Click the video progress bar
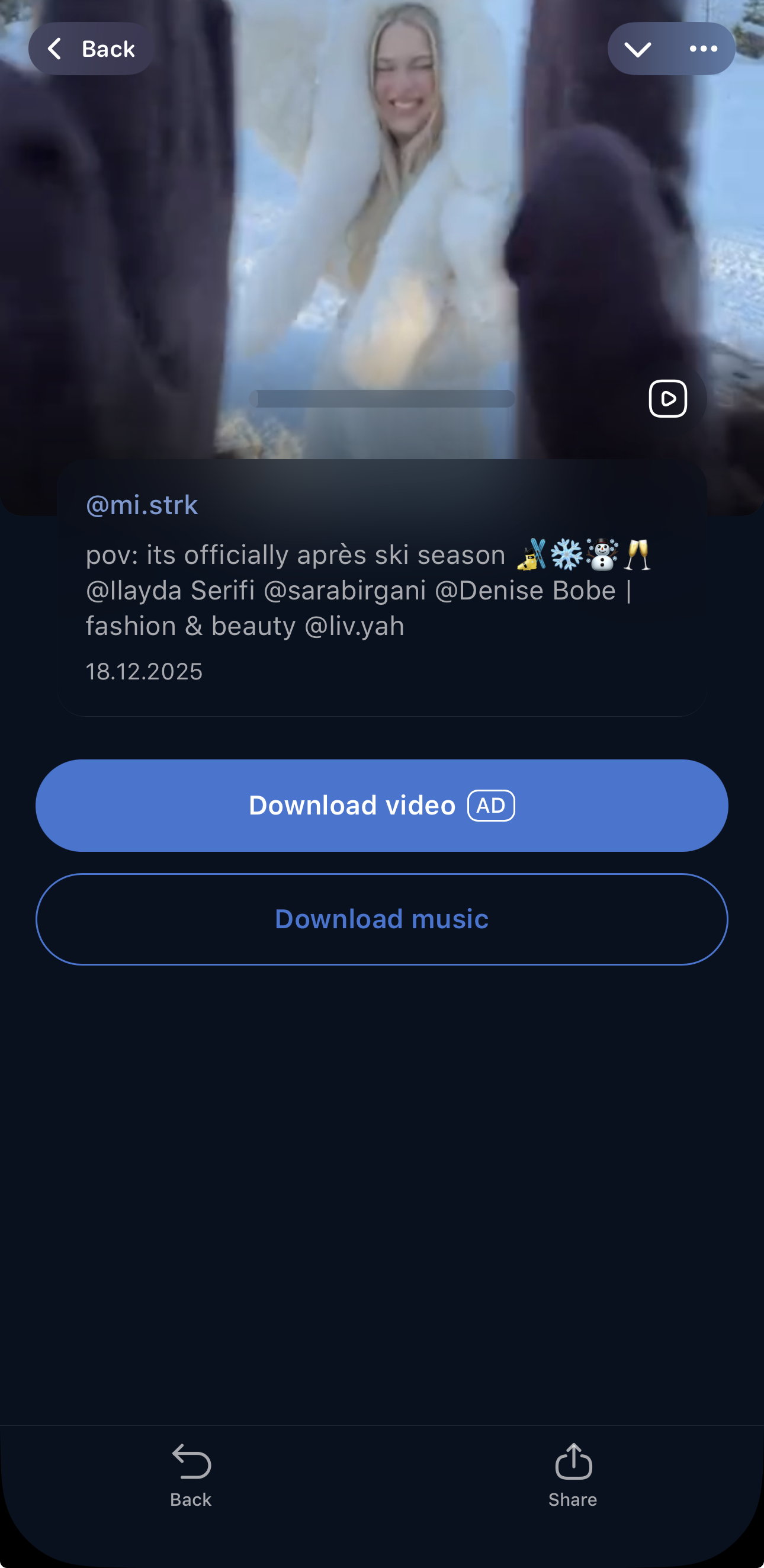Viewport: 764px width, 1568px height. pyautogui.click(x=381, y=398)
